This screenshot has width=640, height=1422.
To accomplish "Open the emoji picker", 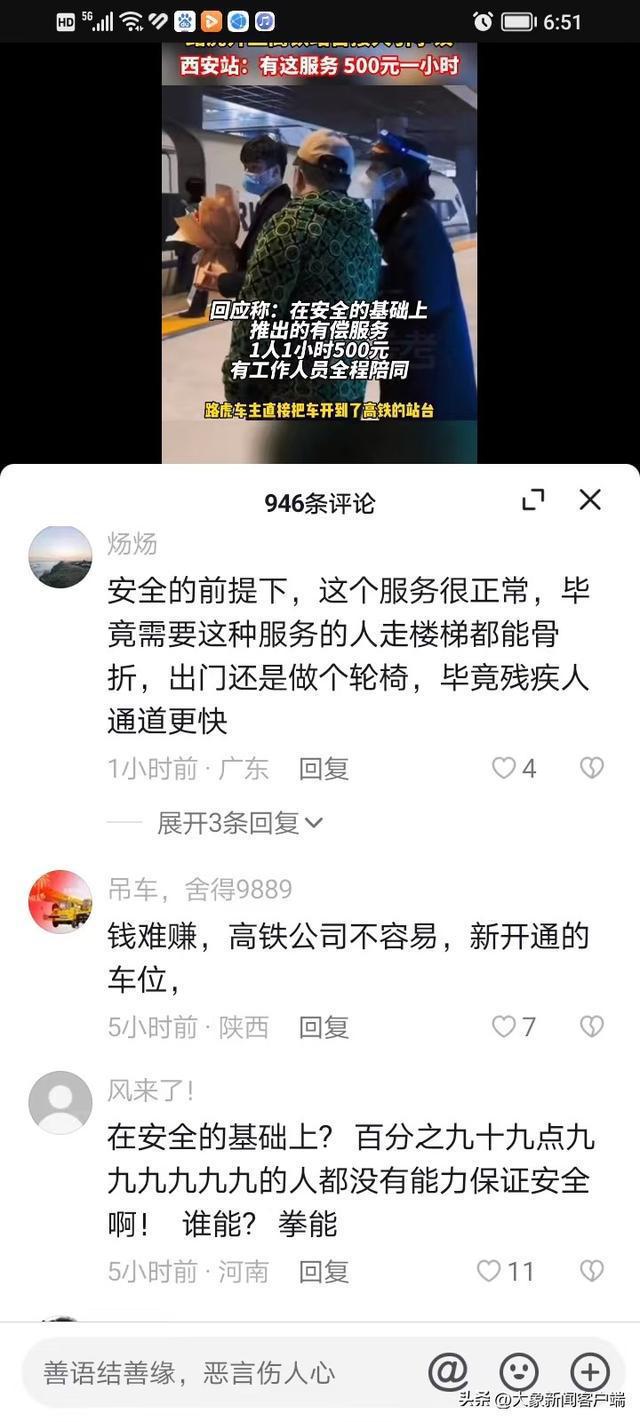I will 518,1372.
